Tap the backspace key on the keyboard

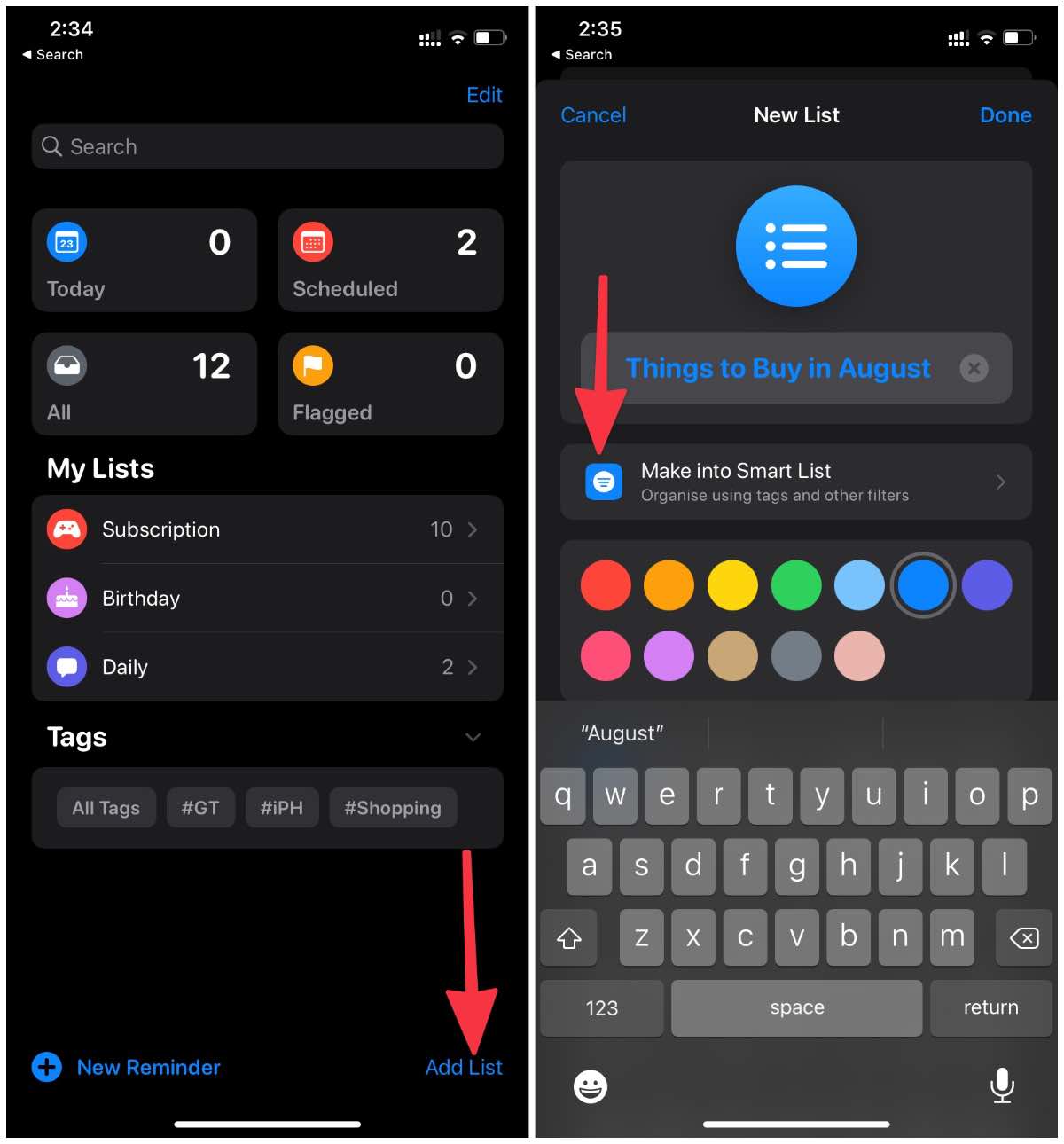point(1024,937)
